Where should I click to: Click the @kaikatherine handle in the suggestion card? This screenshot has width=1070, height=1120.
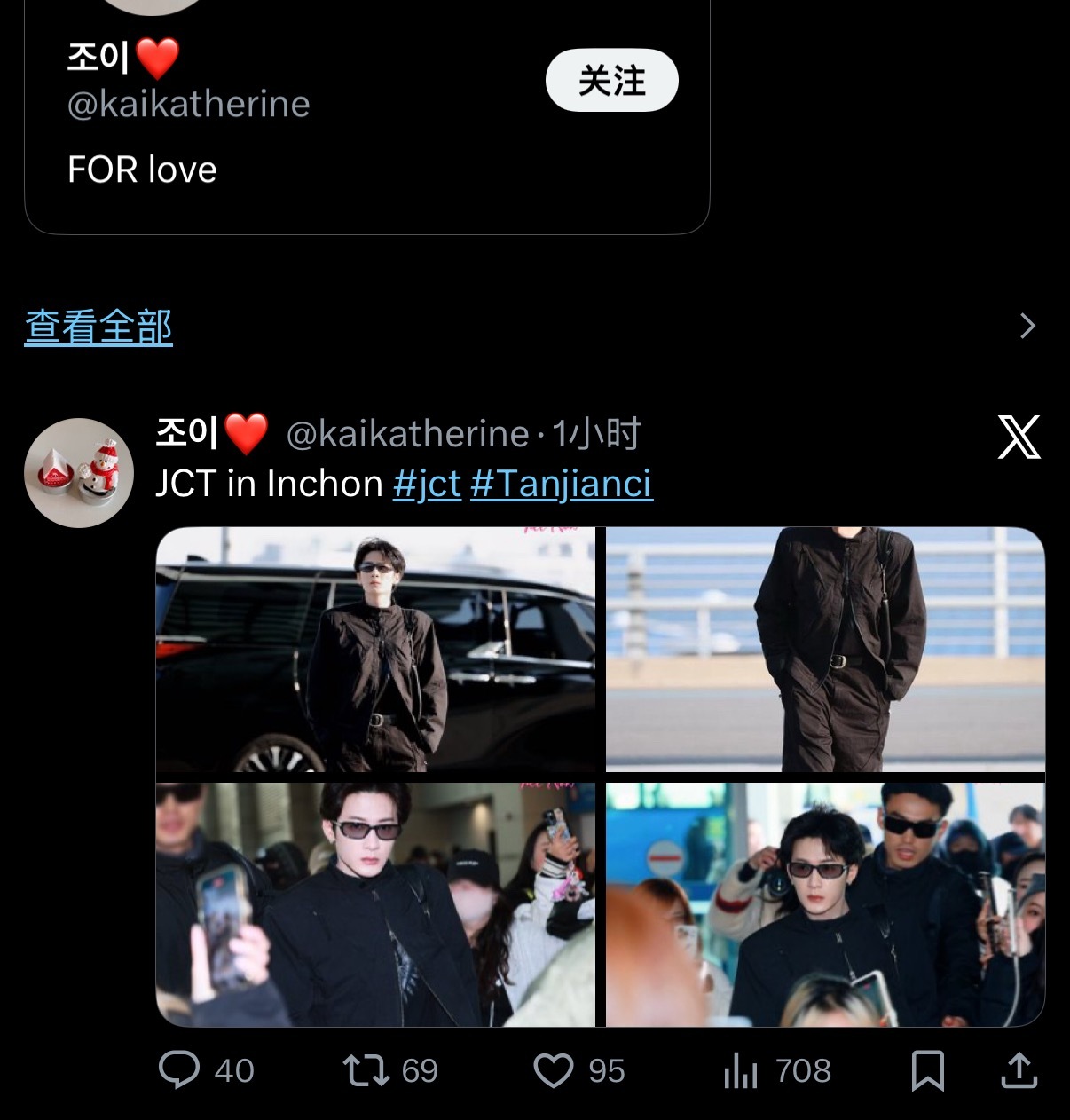[187, 104]
